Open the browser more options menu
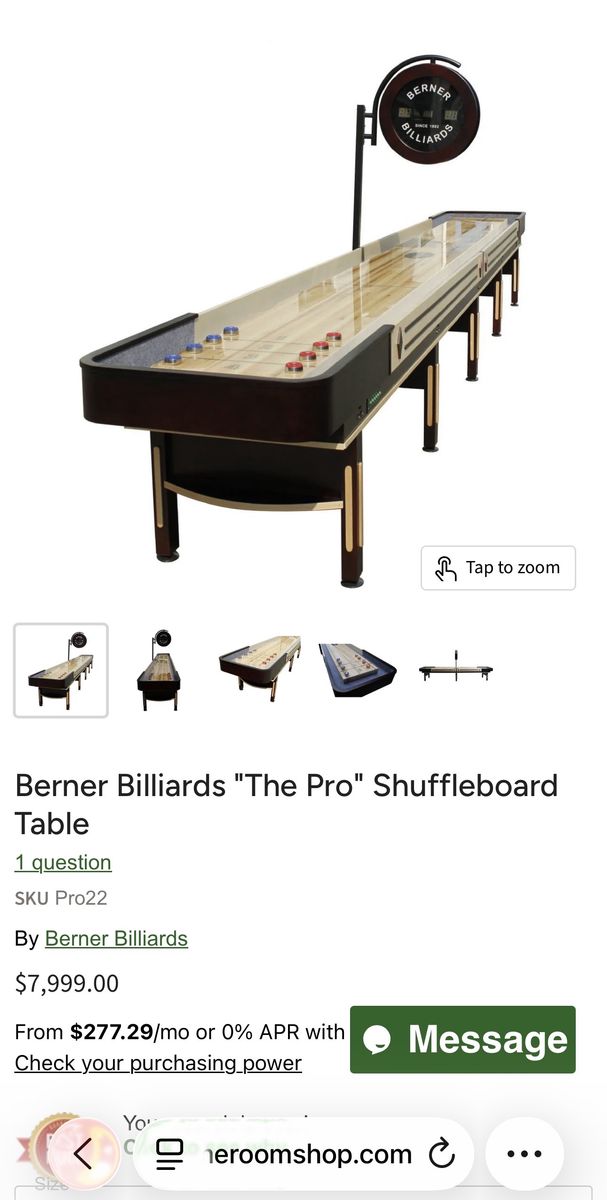 524,1154
